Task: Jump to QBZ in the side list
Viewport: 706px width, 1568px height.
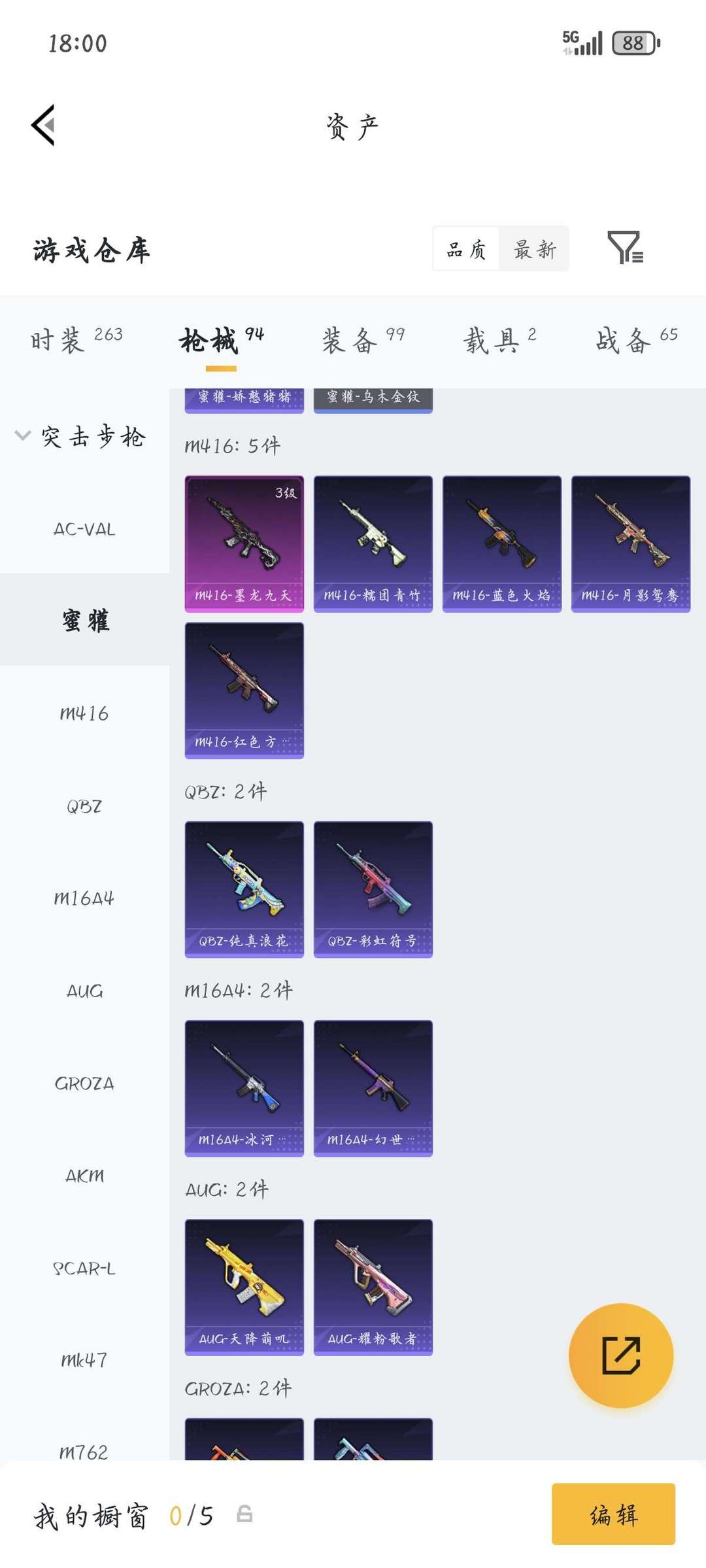Action: 84,806
